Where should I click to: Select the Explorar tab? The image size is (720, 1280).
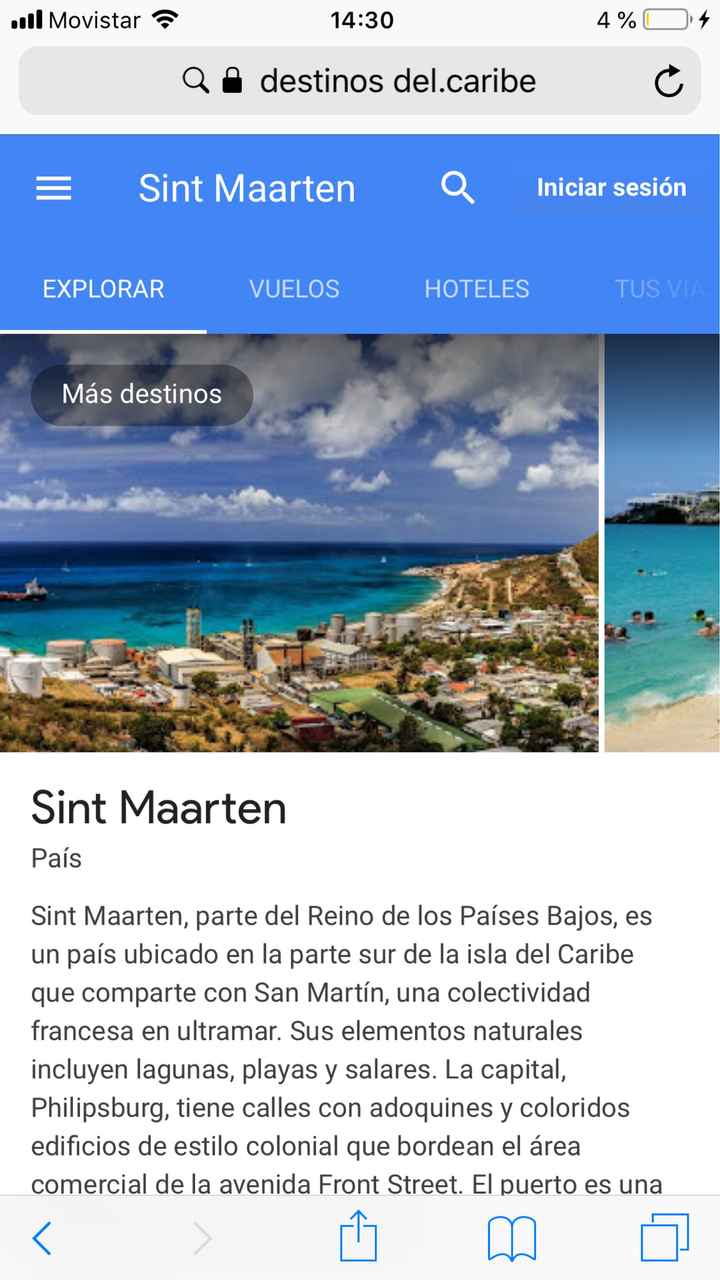click(103, 289)
